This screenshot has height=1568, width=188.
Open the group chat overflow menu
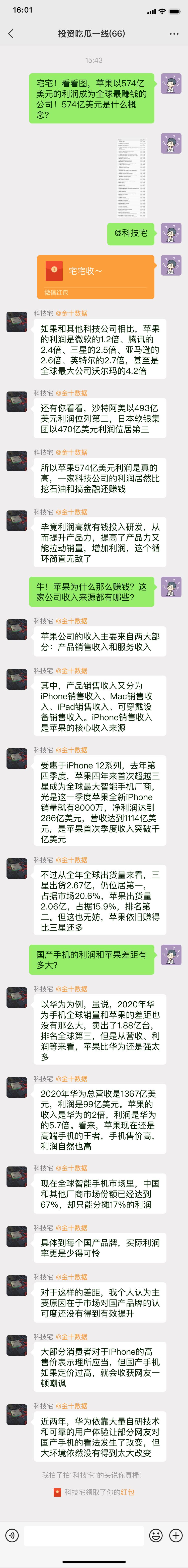tap(174, 33)
